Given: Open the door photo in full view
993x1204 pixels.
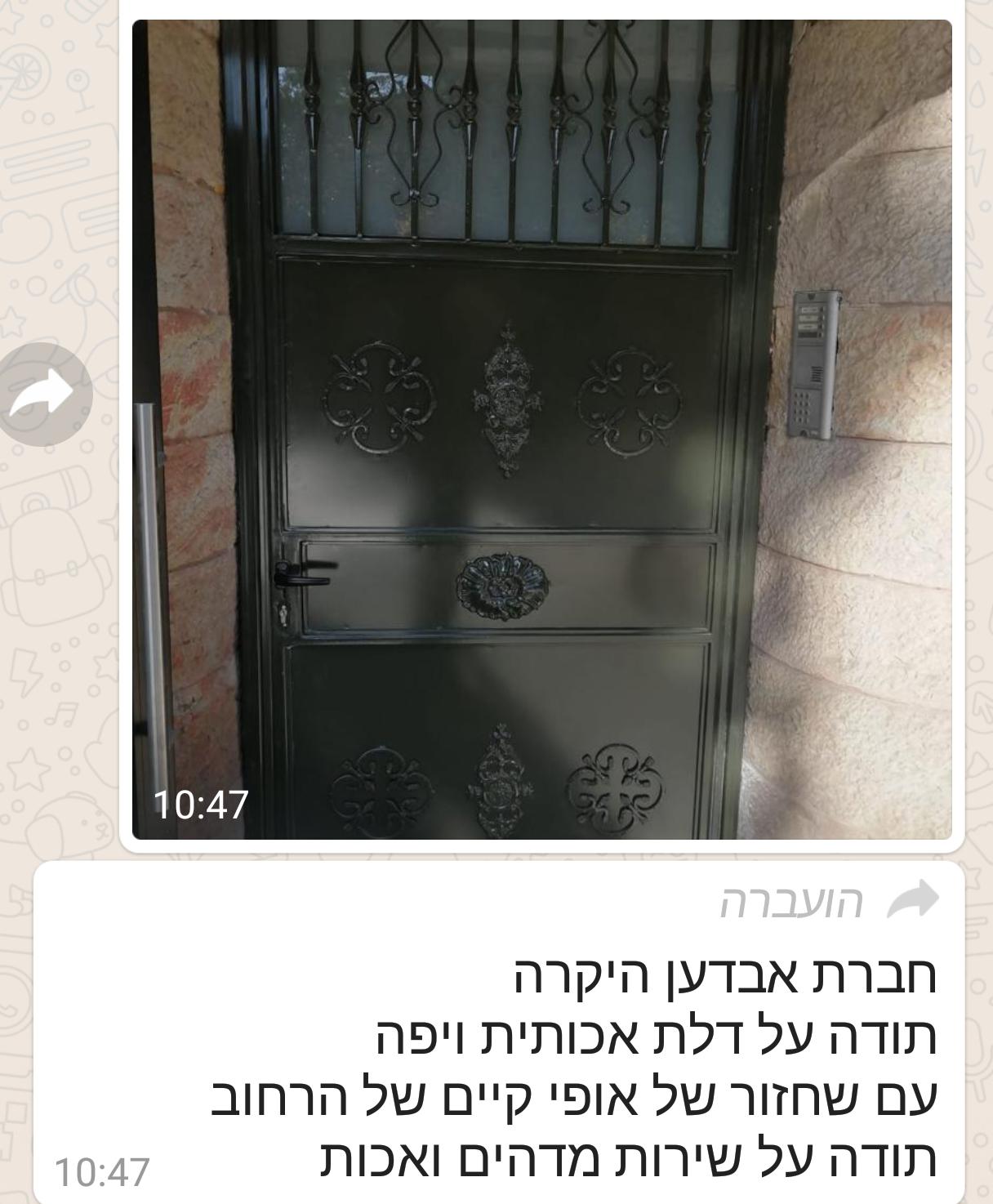Looking at the screenshot, I should point(541,429).
